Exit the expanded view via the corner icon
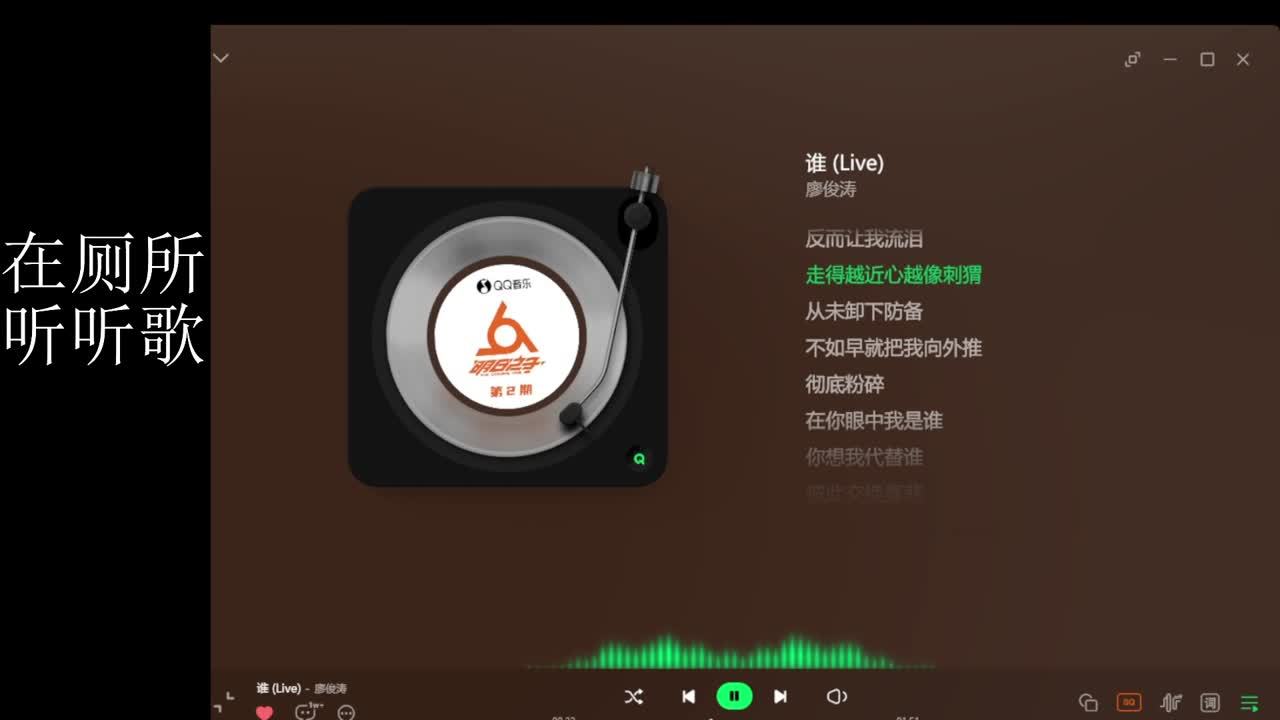1280x720 pixels. [225, 701]
